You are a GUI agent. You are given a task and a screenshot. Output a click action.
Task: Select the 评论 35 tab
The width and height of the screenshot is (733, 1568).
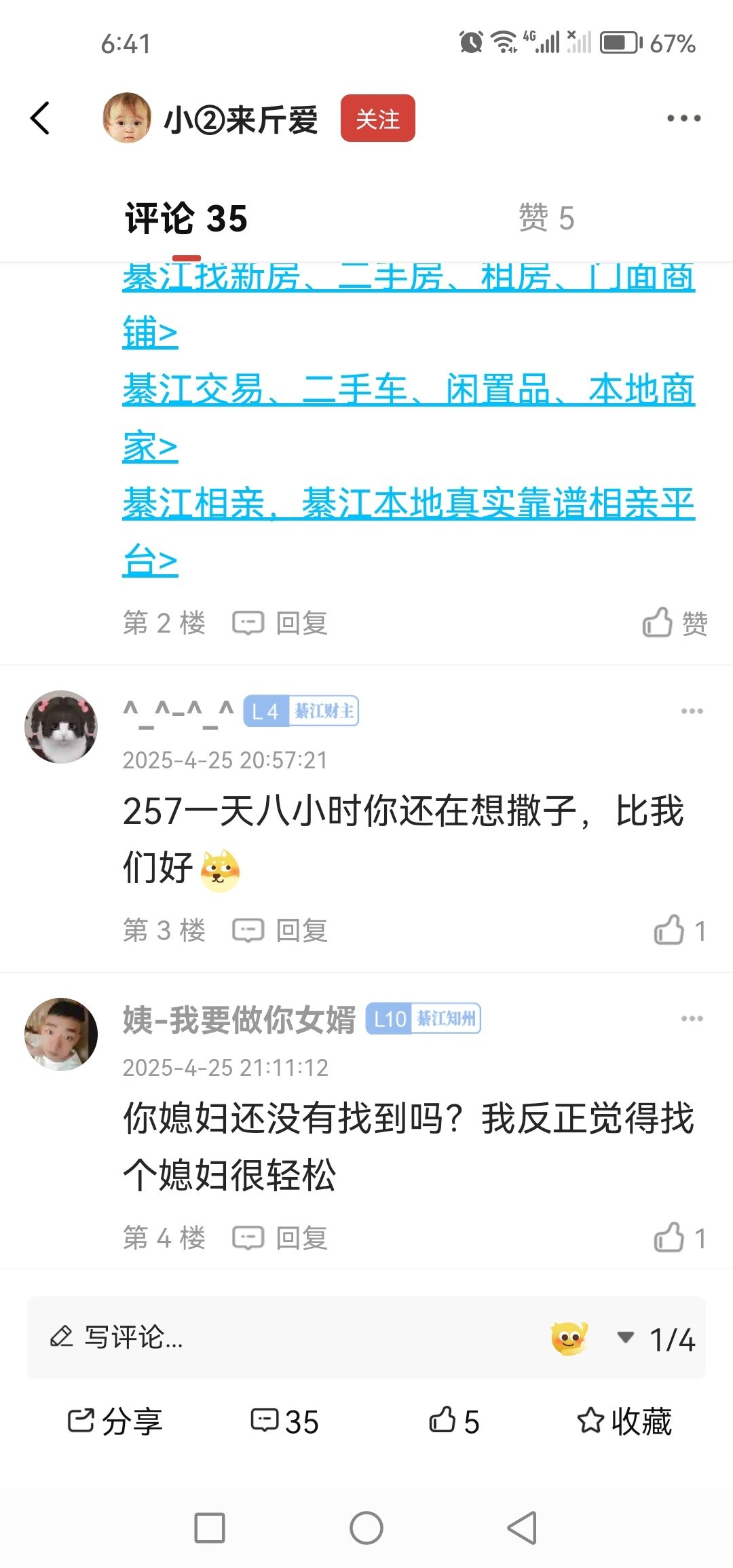[186, 219]
